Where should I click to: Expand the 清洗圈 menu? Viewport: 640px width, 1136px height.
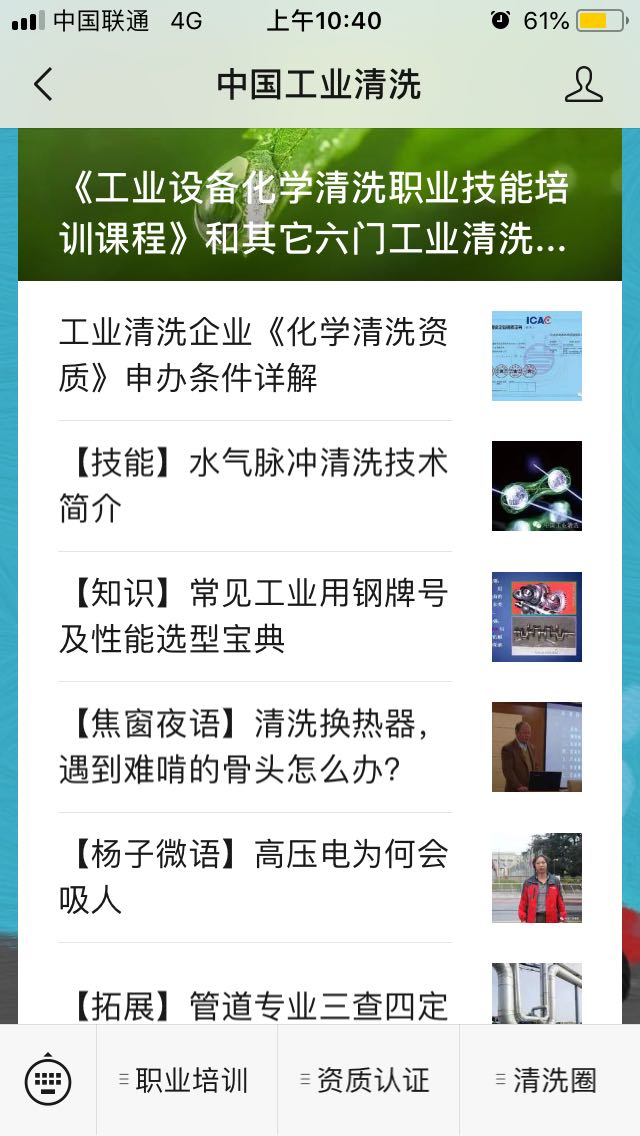tap(550, 1080)
